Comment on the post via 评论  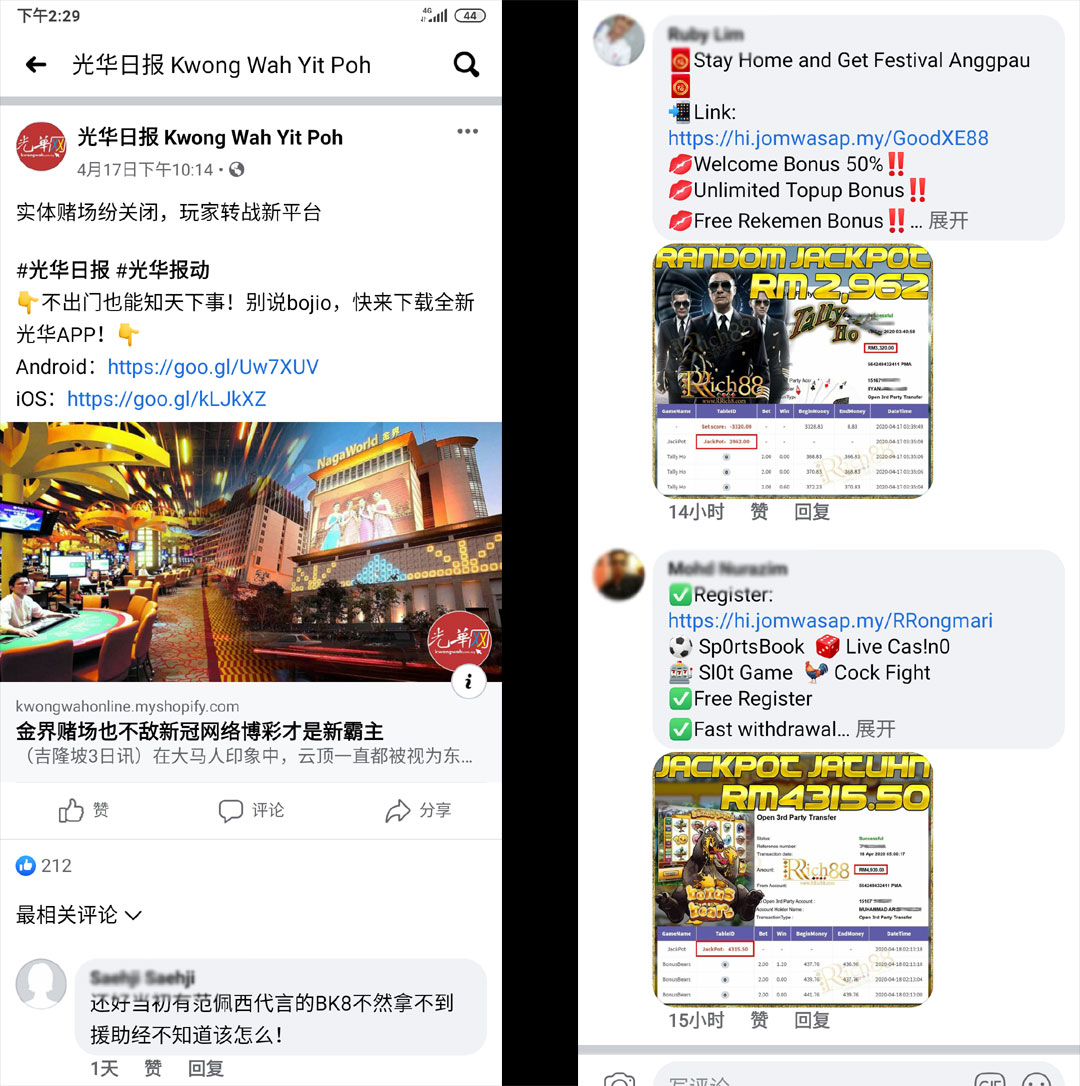coord(251,810)
